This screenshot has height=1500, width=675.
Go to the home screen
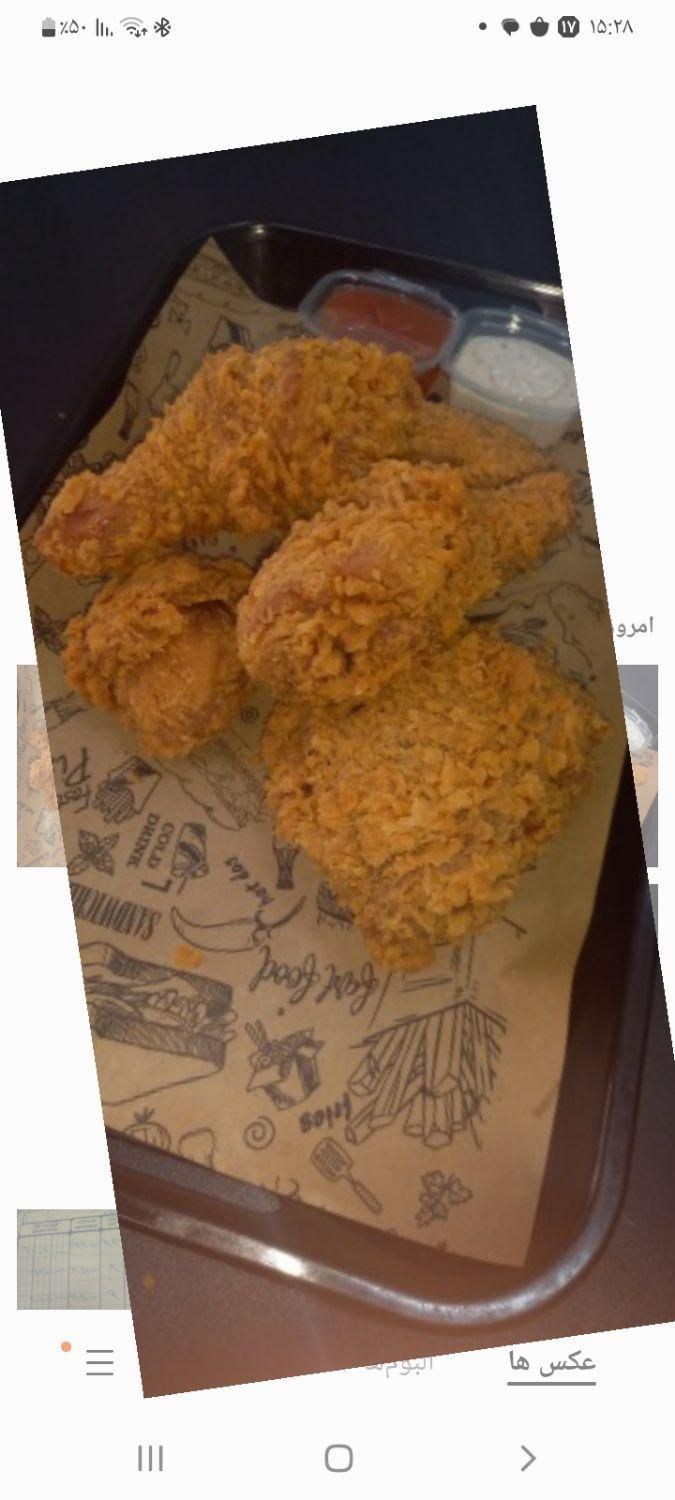pos(338,1458)
